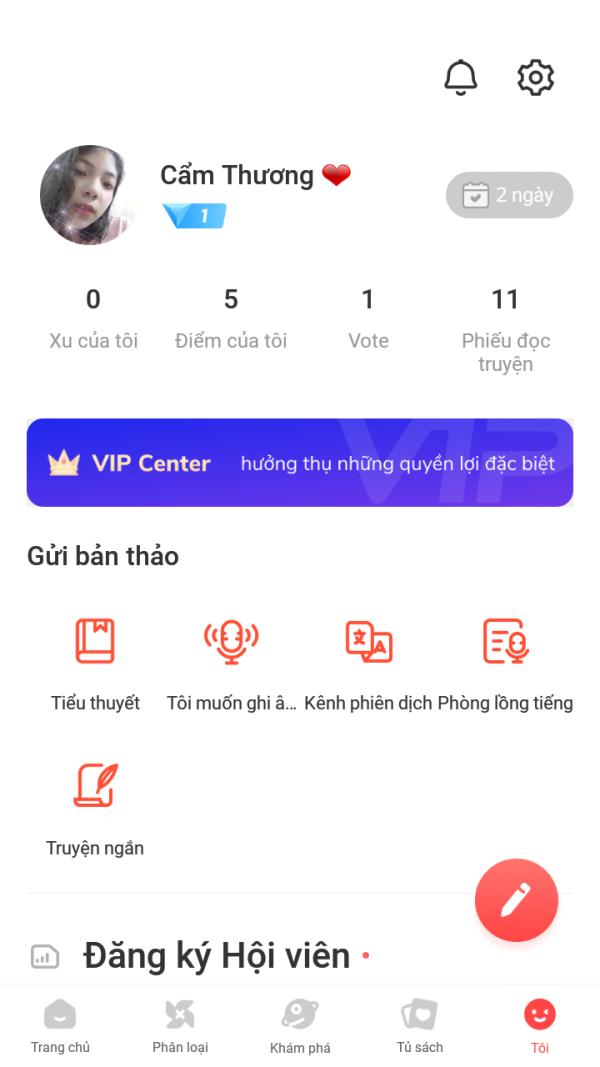Open the VIP Center banner

(300, 463)
